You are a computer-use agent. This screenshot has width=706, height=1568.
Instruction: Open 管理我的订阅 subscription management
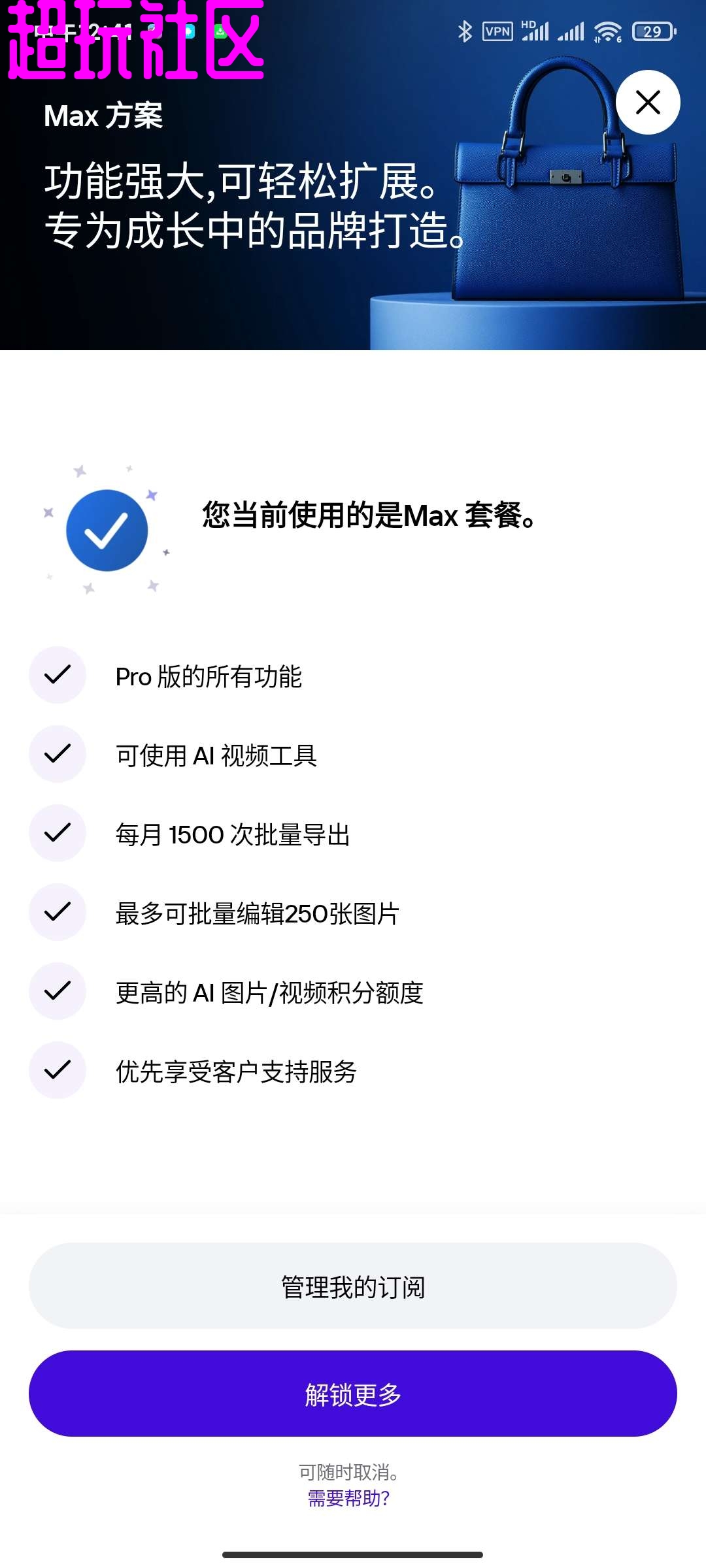(x=353, y=1286)
